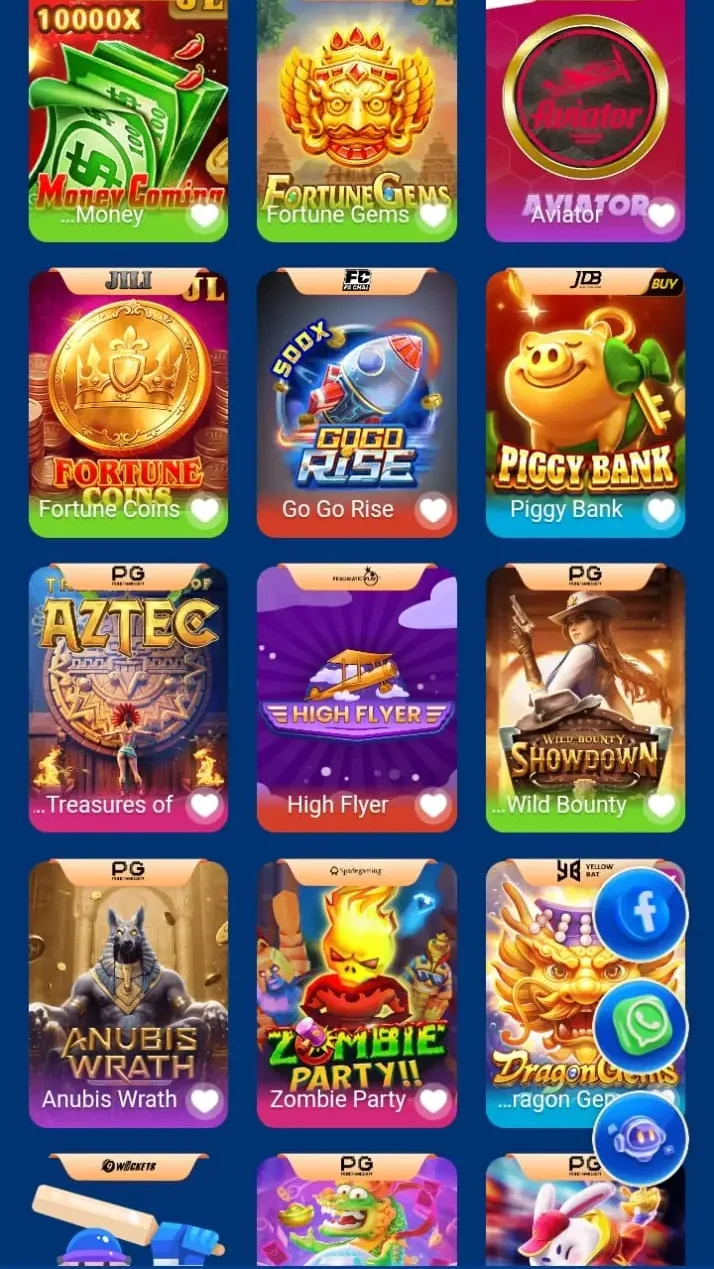Add Zombie Party to favorites
The image size is (714, 1269).
tap(433, 1100)
